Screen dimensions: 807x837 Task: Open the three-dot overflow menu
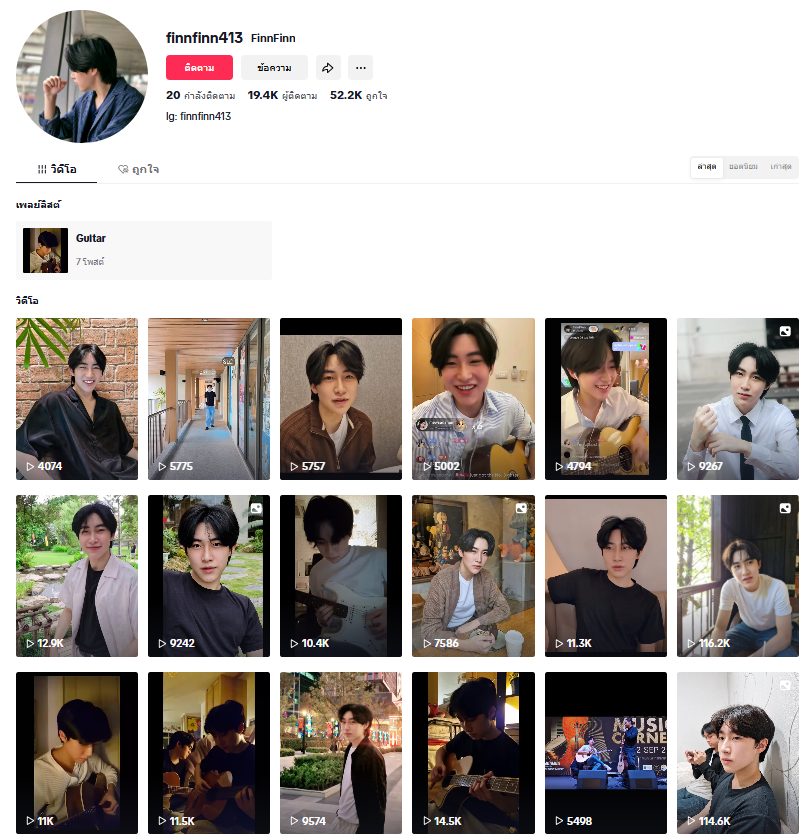click(361, 68)
